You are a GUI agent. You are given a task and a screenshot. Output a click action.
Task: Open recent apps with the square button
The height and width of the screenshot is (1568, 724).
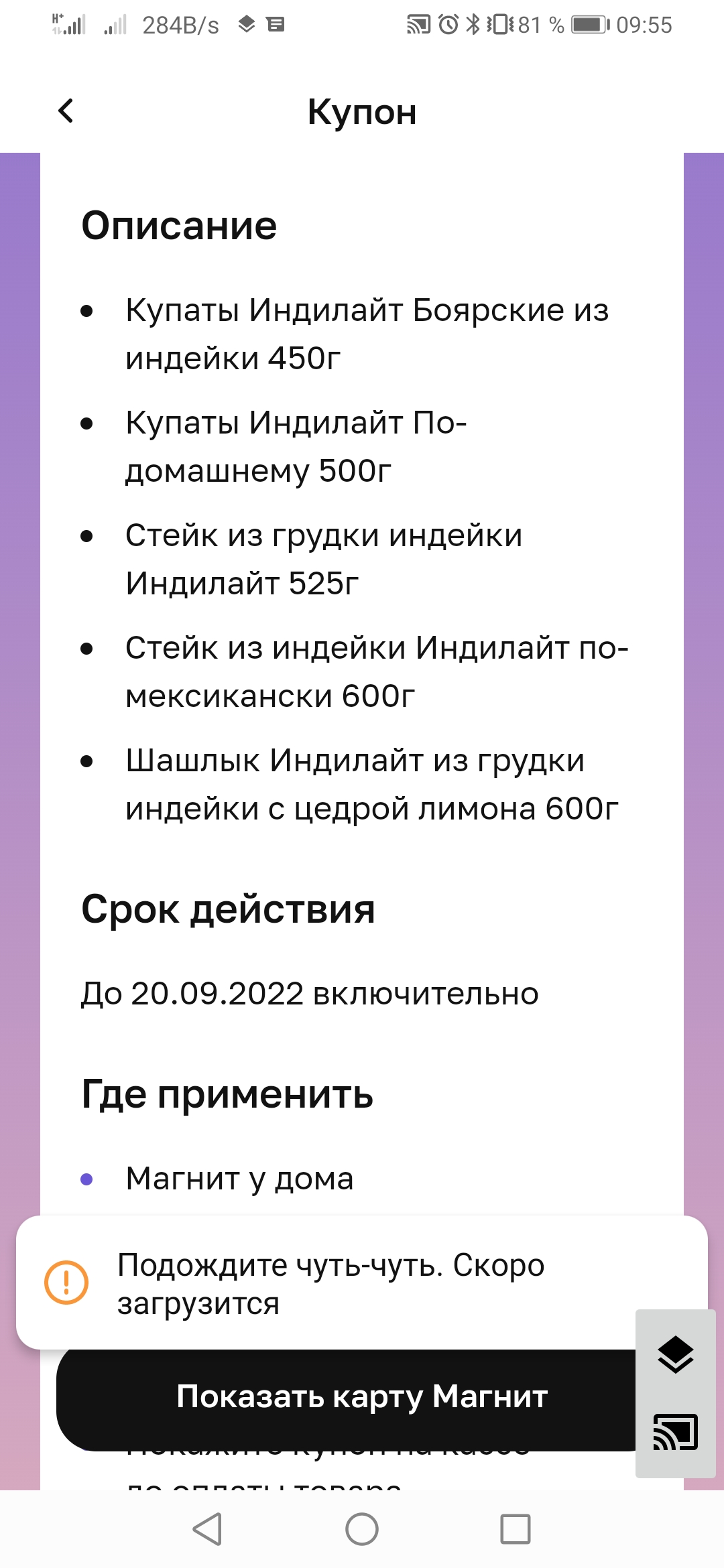pyautogui.click(x=516, y=1529)
